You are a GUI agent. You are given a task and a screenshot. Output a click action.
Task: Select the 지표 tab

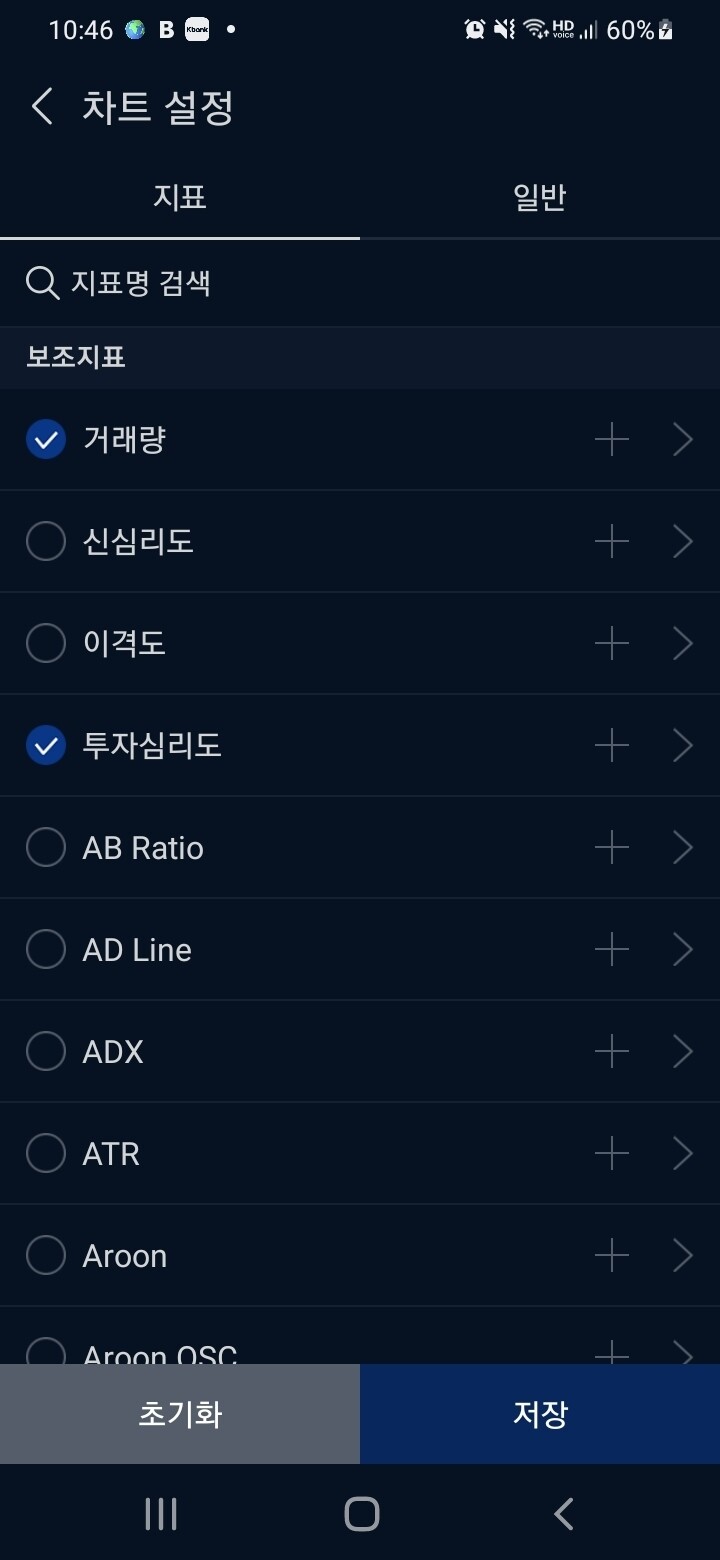(x=180, y=197)
